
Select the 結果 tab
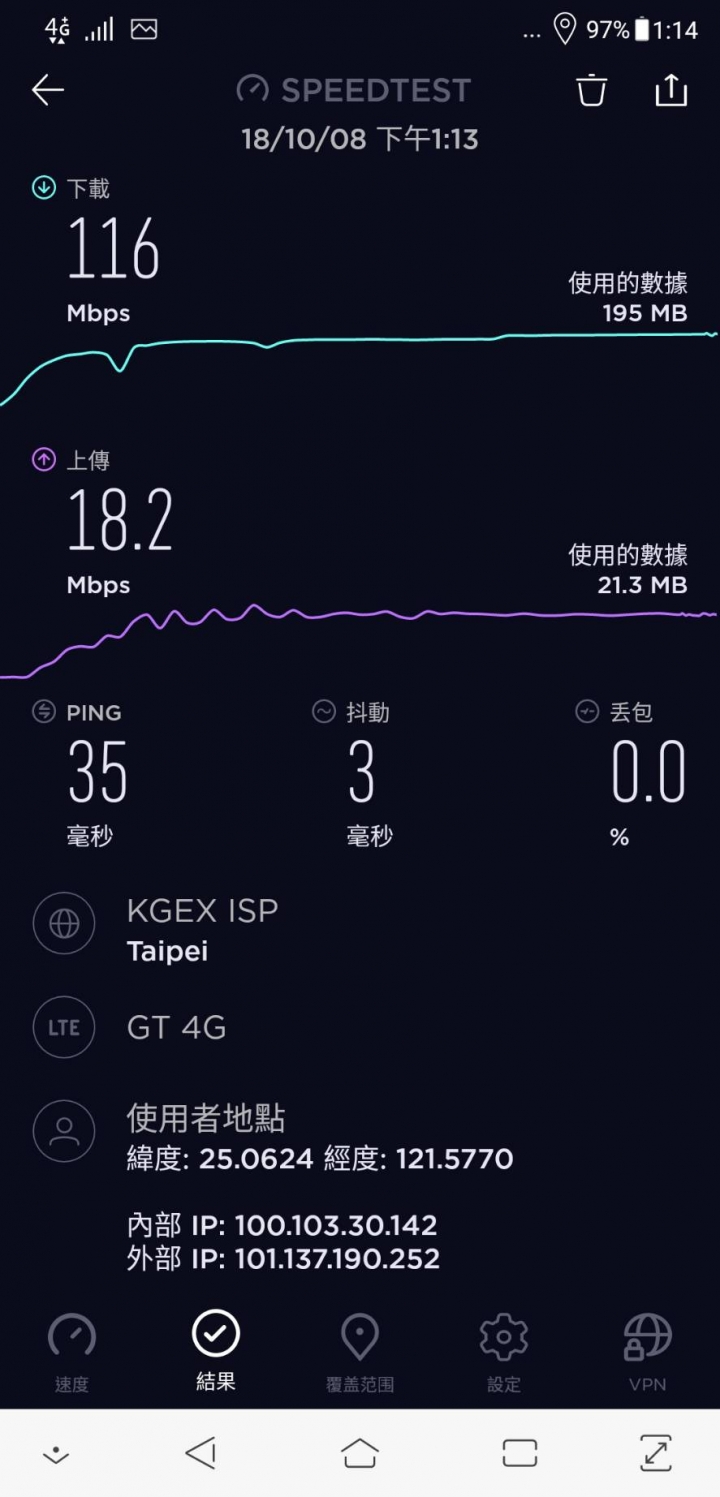pyautogui.click(x=216, y=1351)
